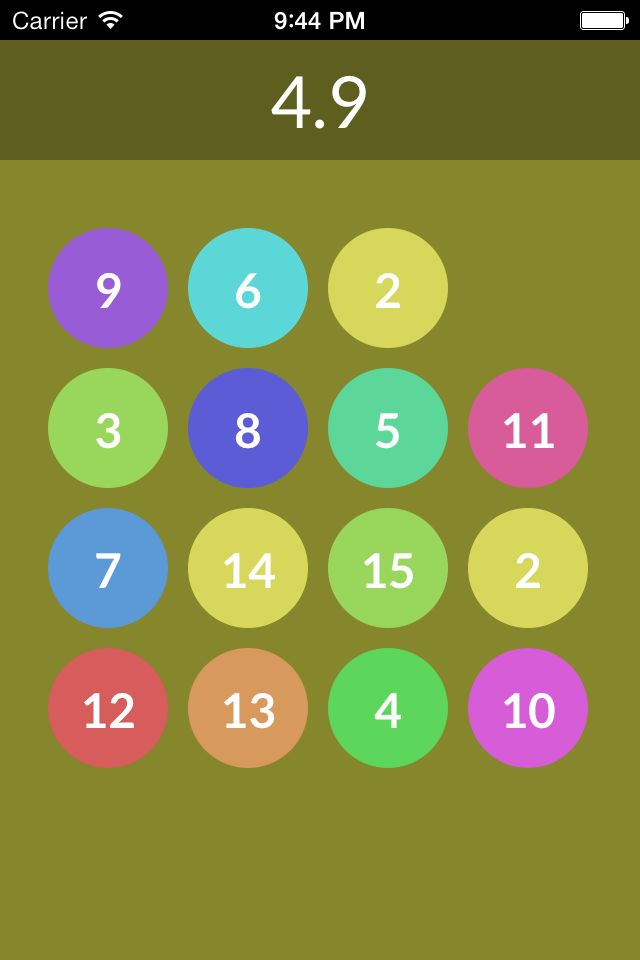
Task: Select the teal circle numbered 5
Action: (388, 428)
